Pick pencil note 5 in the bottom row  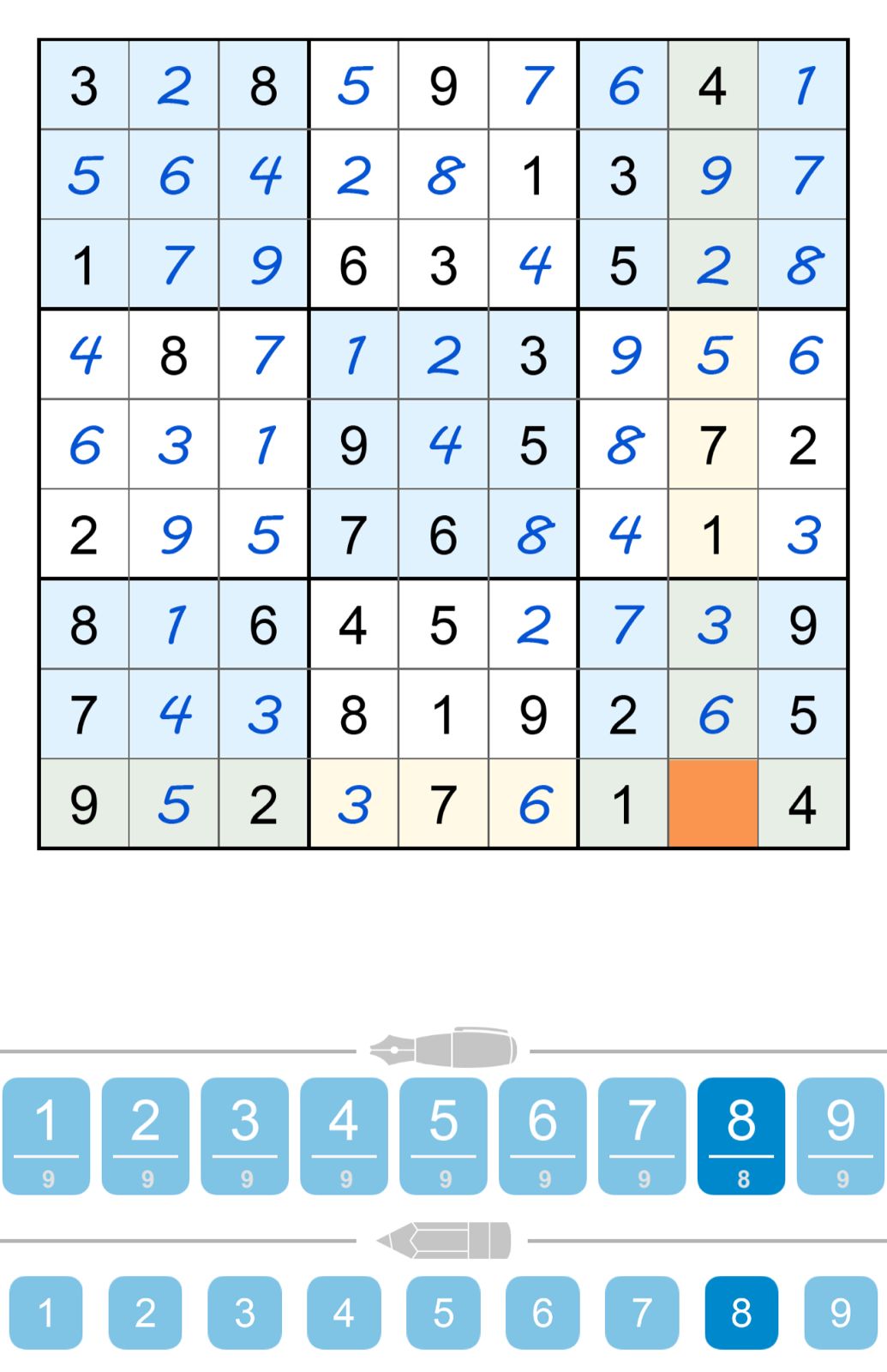pyautogui.click(x=444, y=1312)
